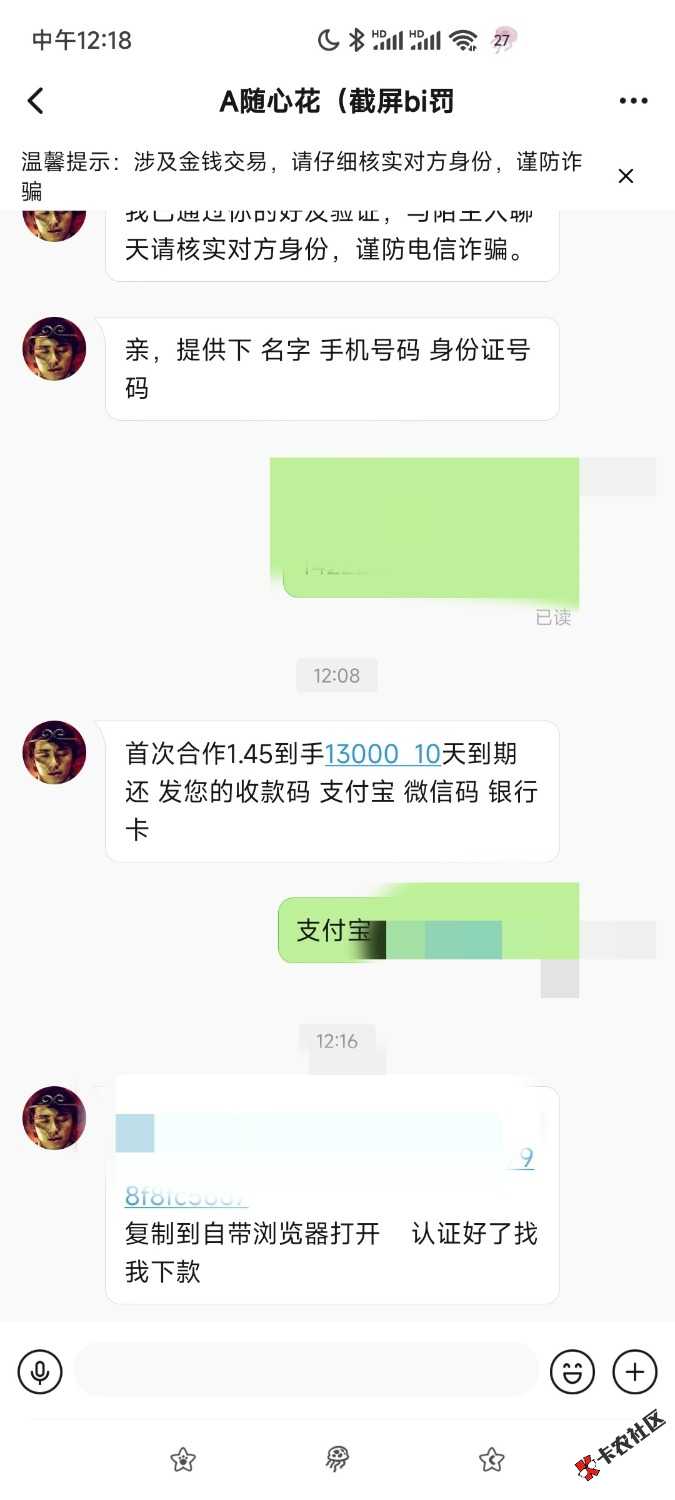This screenshot has height=1500, width=675.
Task: View the sender's avatar beside 首次合作 message
Action: tap(54, 753)
